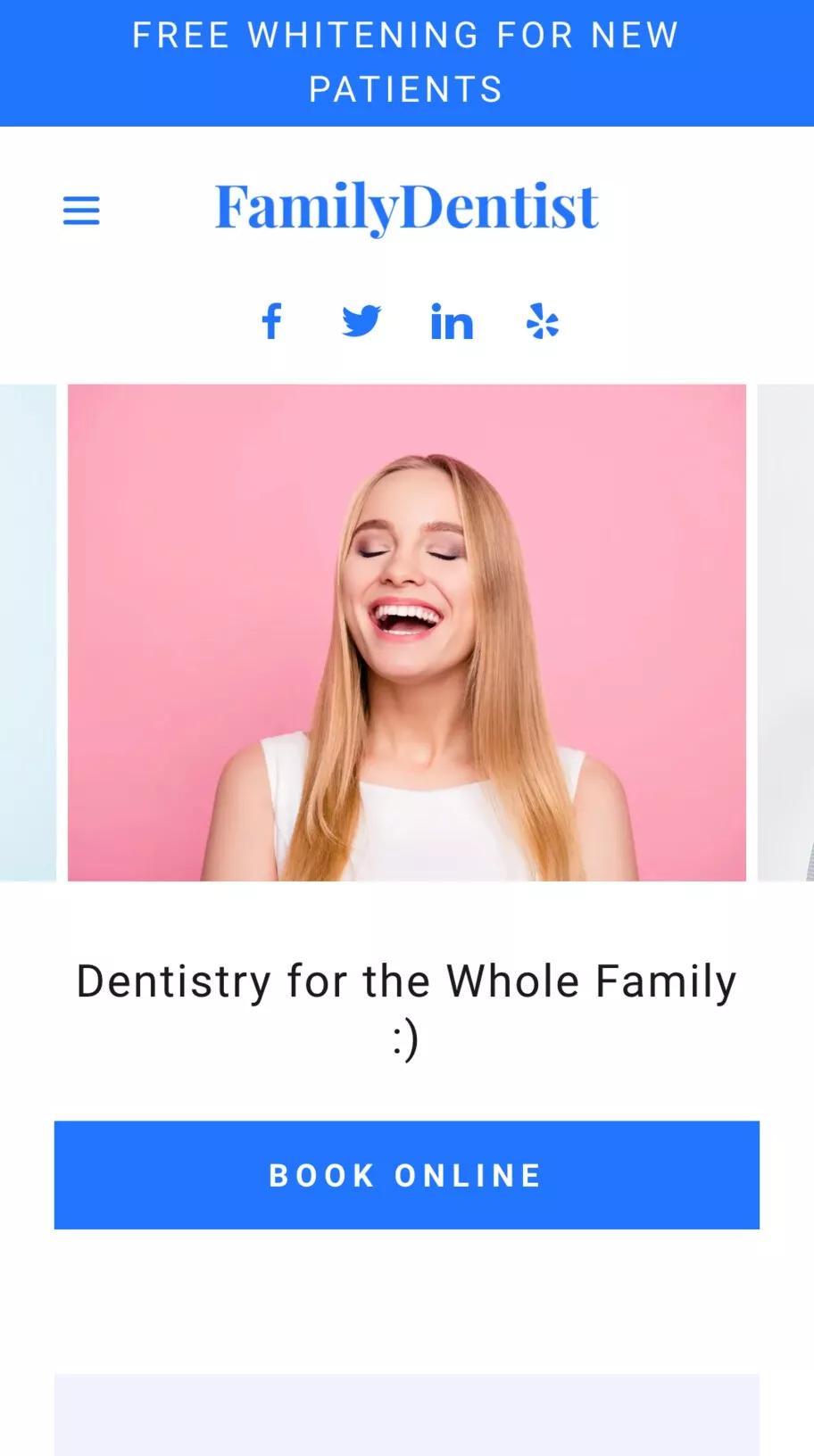
Task: Select the FamilyDentist header title
Action: coord(406,205)
